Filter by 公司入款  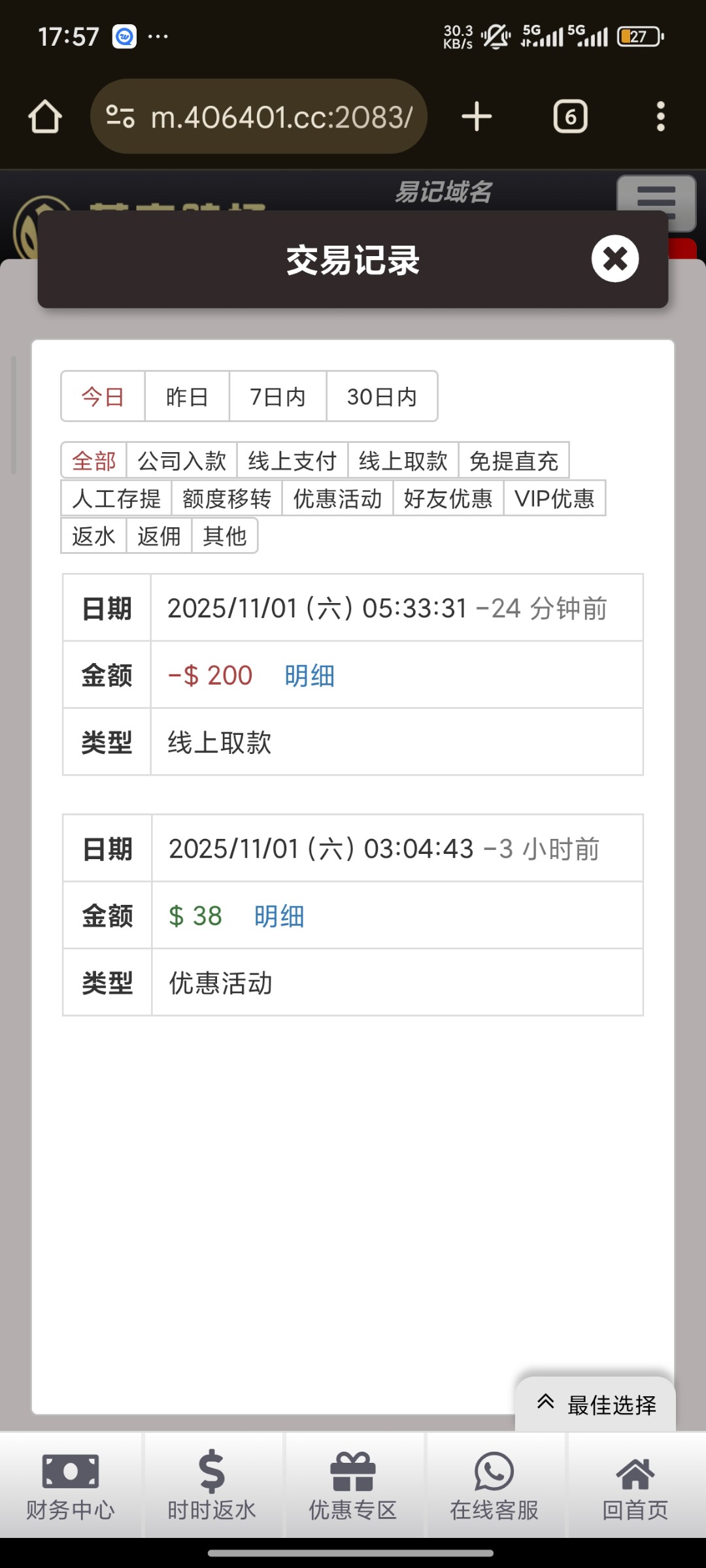click(182, 461)
